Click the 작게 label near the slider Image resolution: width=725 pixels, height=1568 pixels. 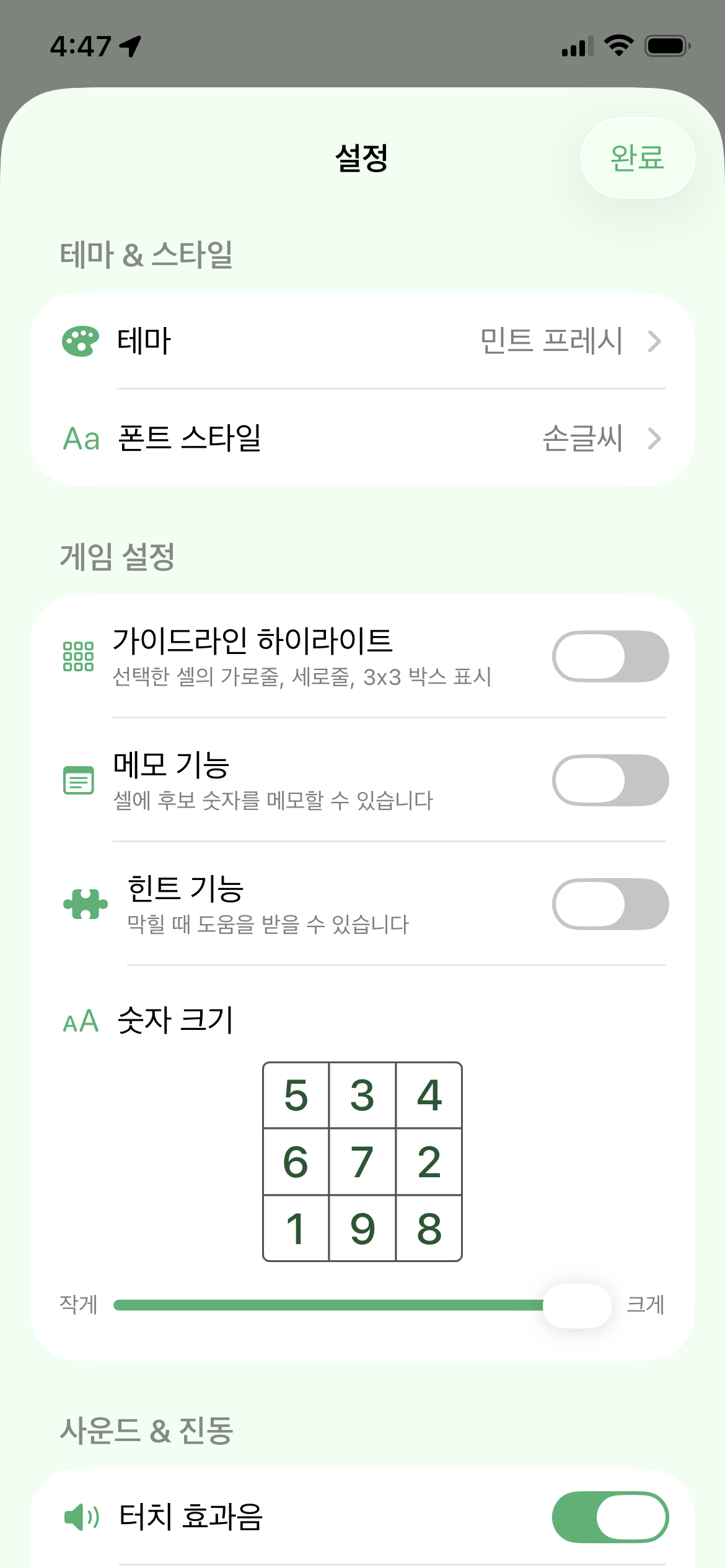coord(79,1304)
